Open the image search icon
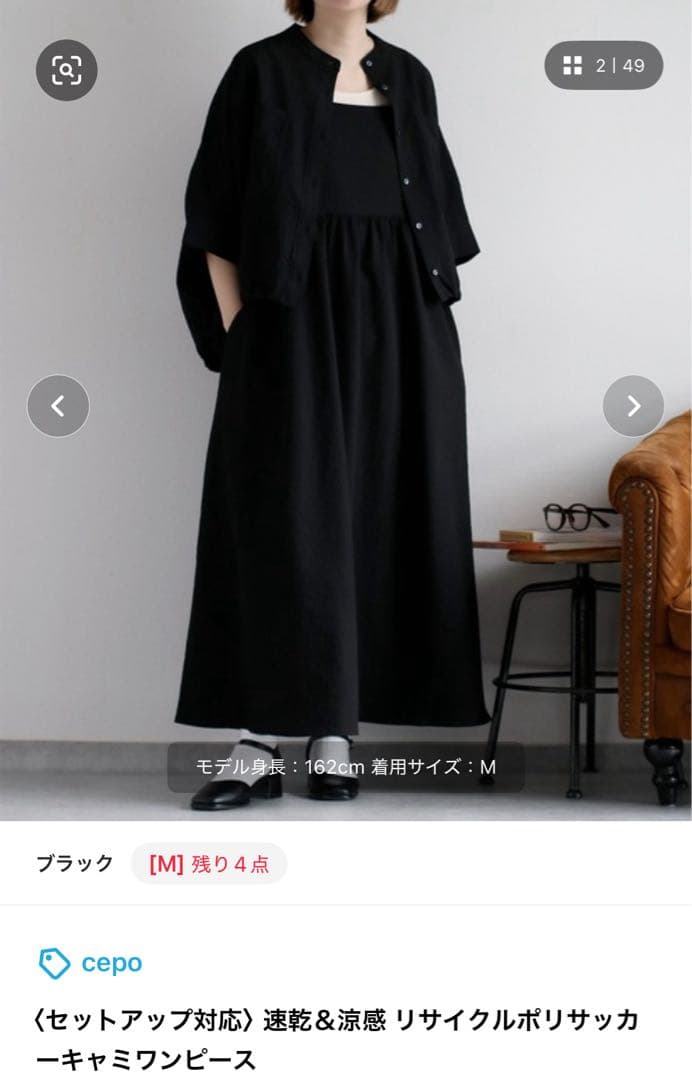 pyautogui.click(x=66, y=70)
